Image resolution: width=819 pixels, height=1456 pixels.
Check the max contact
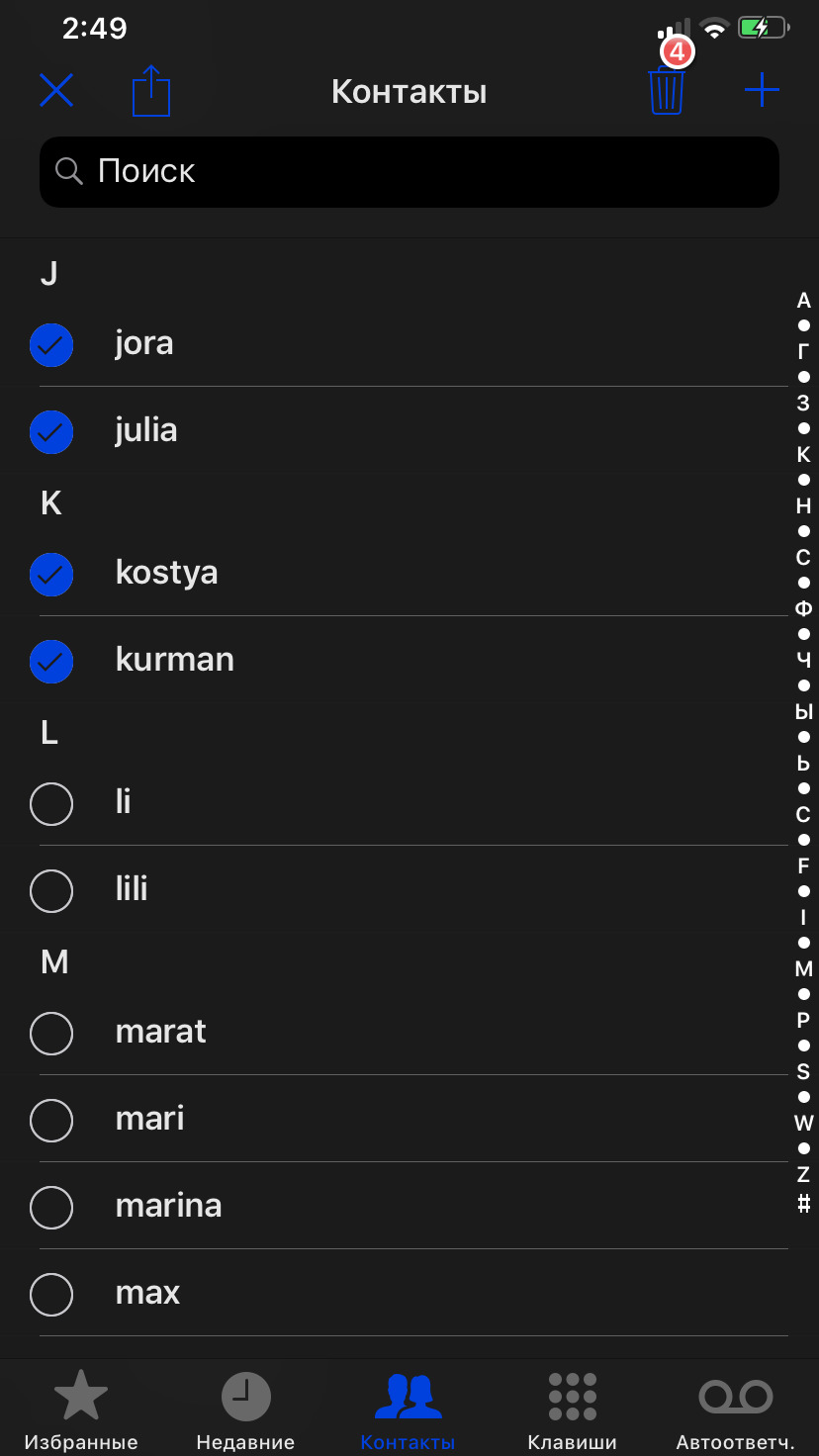coord(51,1295)
